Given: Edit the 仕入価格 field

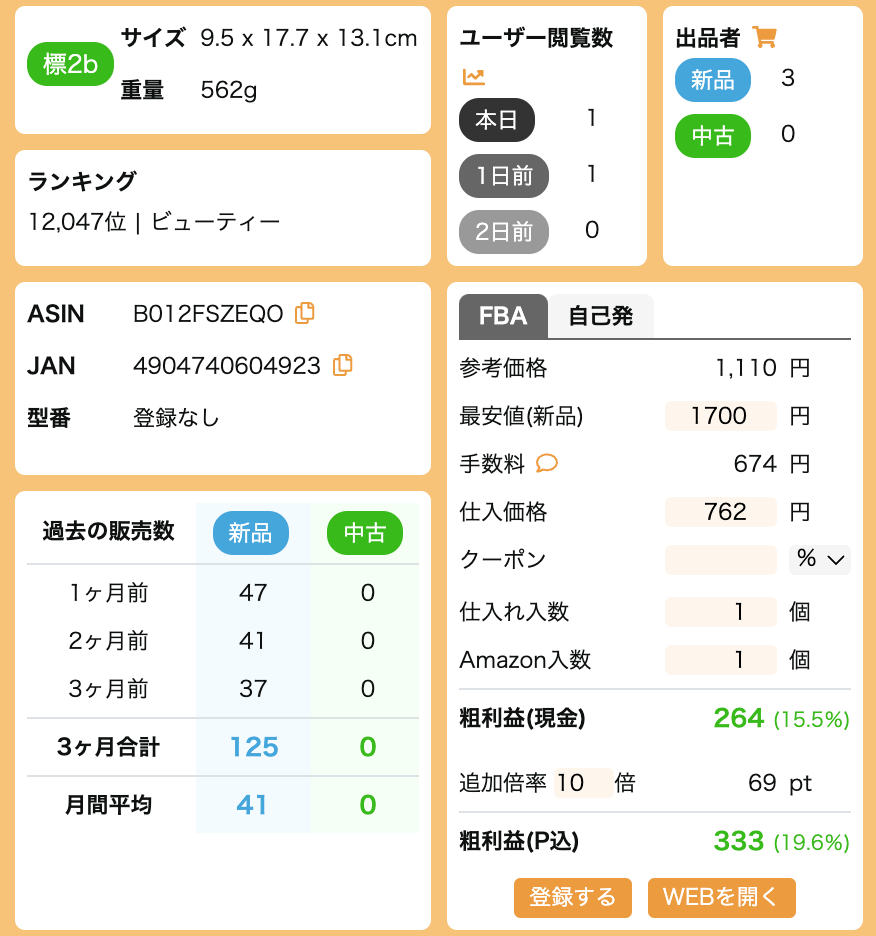Looking at the screenshot, I should (720, 512).
